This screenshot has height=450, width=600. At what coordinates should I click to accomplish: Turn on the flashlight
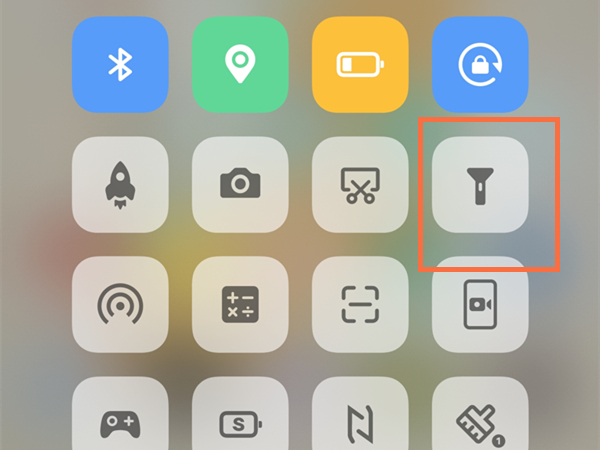click(x=480, y=185)
